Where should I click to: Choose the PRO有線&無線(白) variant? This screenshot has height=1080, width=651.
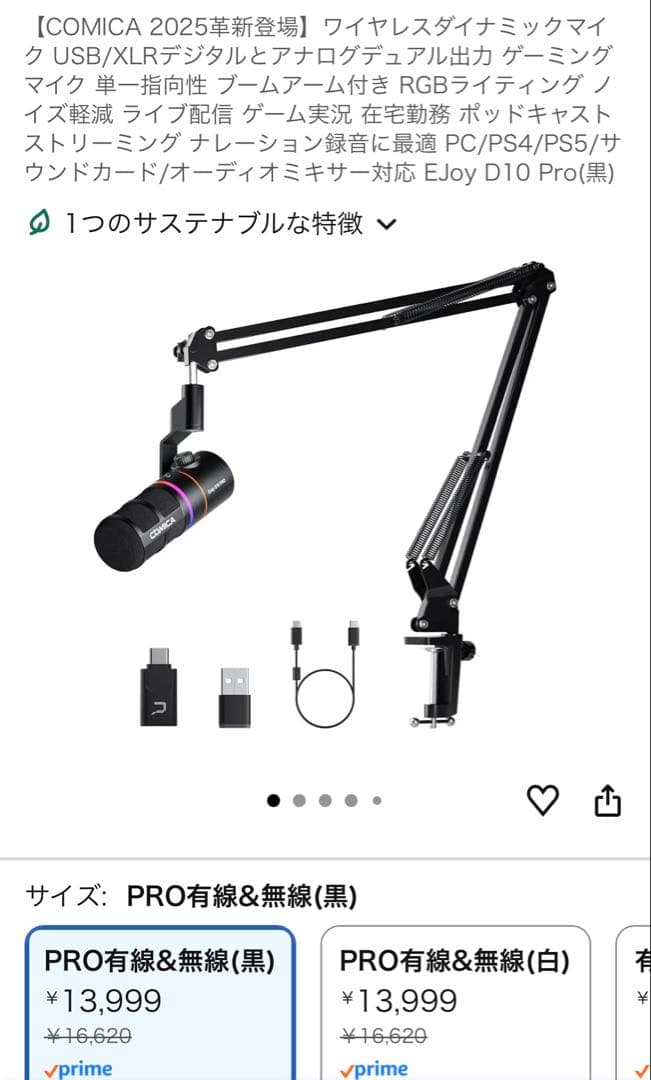tap(455, 1002)
